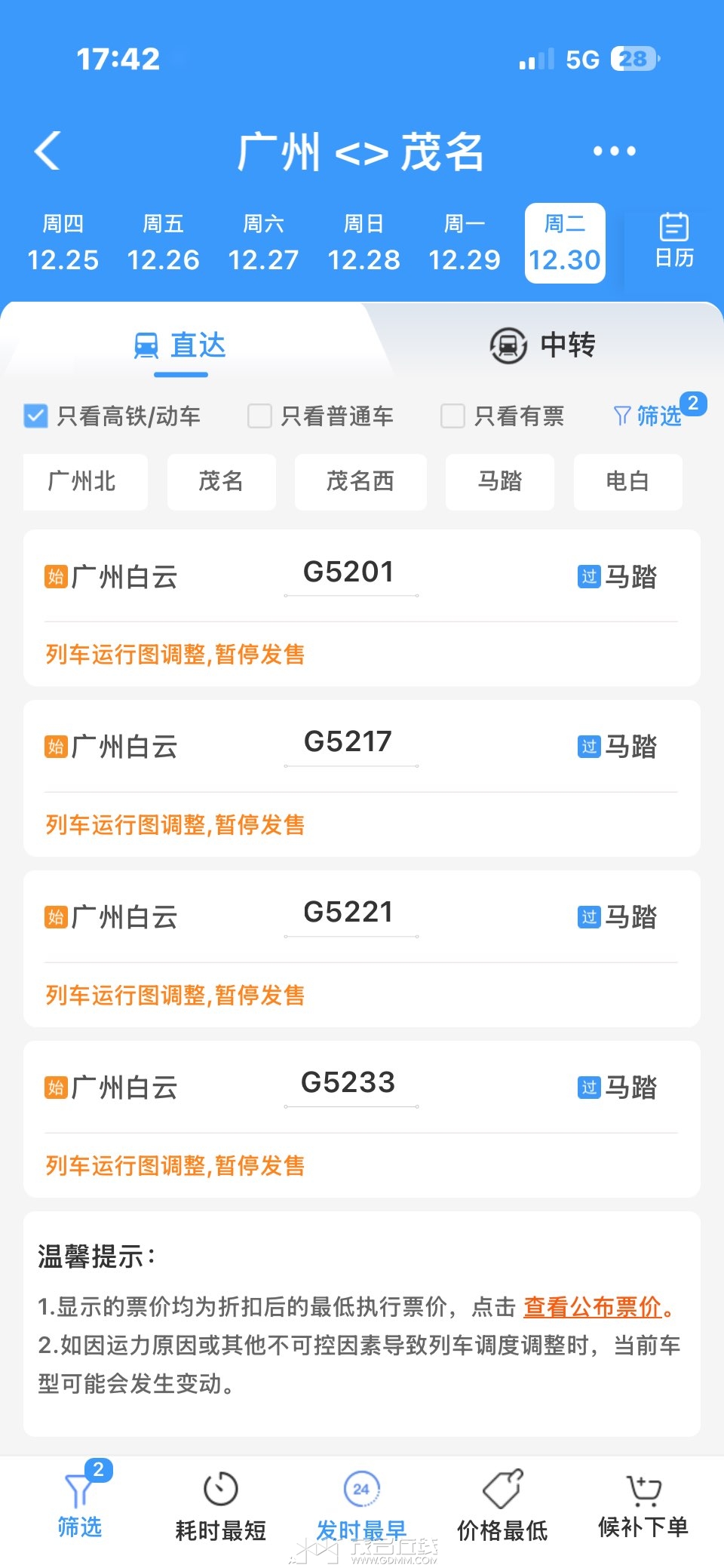Choose the 电白 station chip
724x1568 pixels.
pyautogui.click(x=627, y=481)
